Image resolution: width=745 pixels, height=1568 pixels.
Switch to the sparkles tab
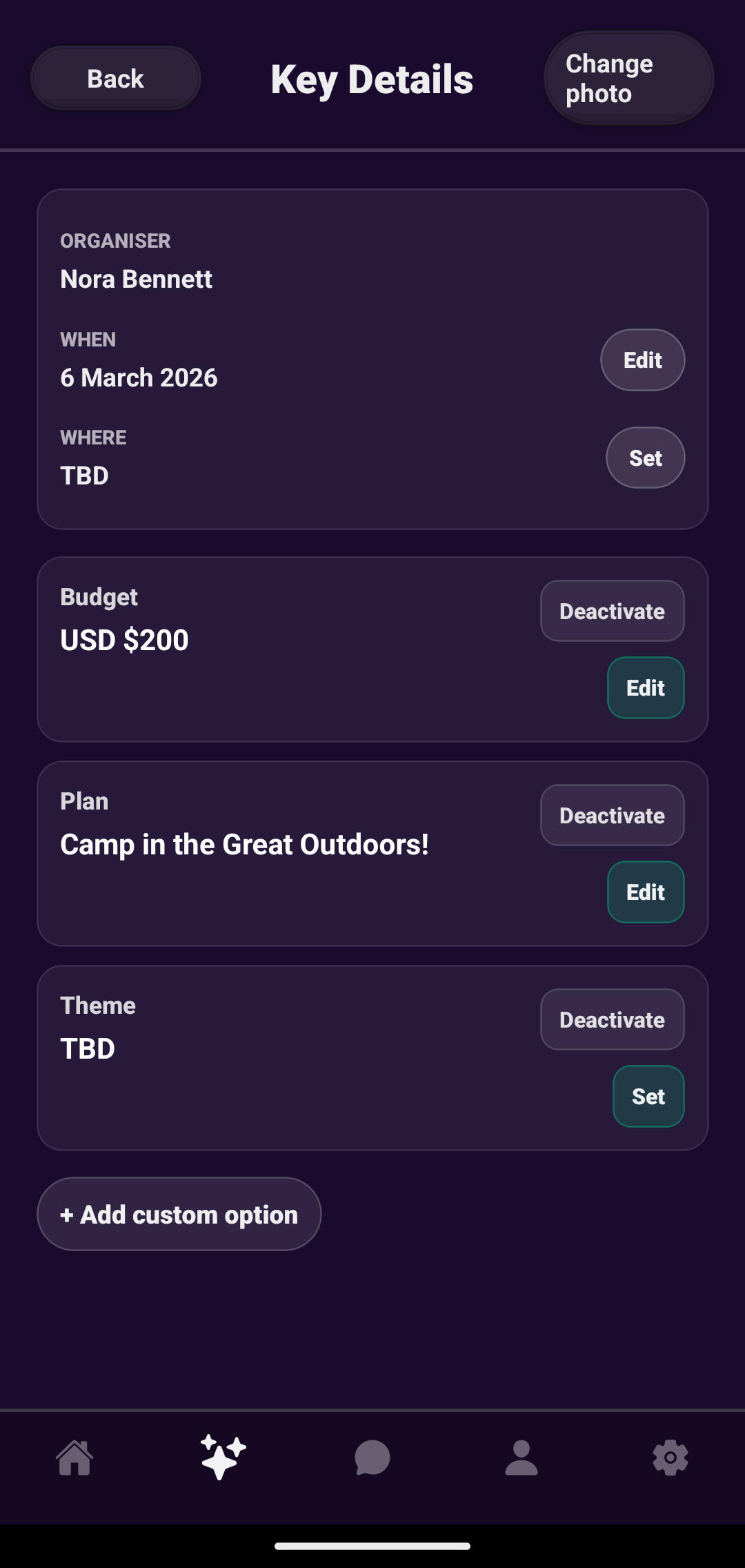click(x=223, y=1458)
